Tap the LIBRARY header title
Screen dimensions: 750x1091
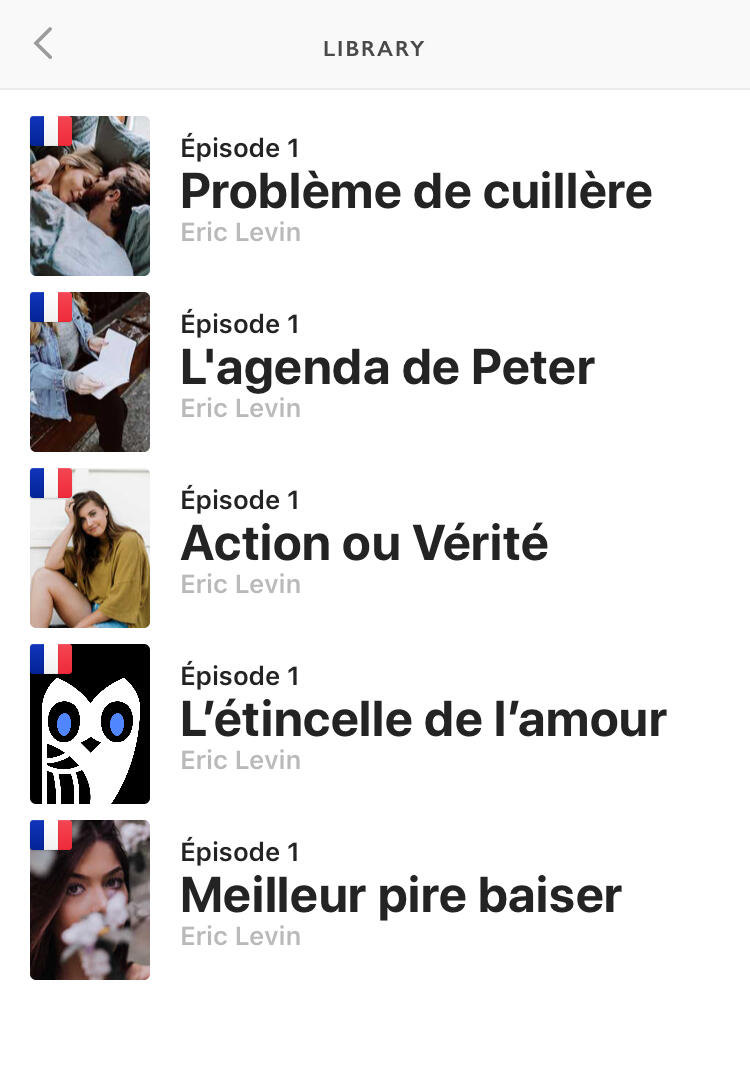pyautogui.click(x=374, y=46)
